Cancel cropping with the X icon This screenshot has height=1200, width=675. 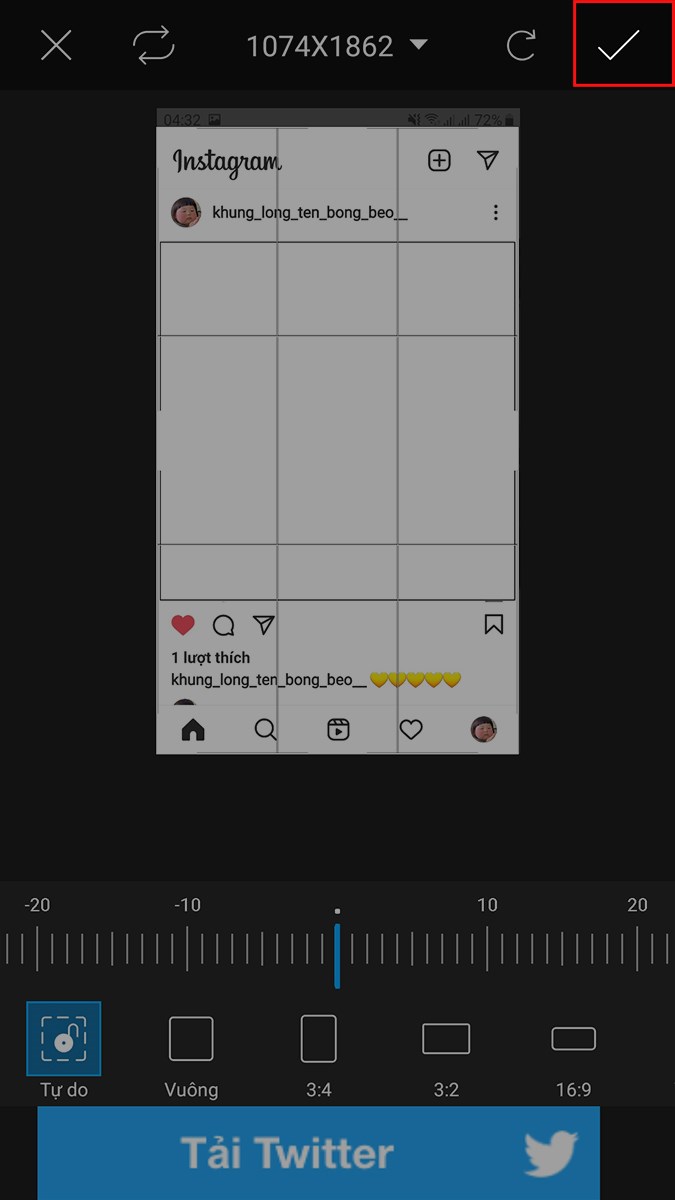point(56,45)
